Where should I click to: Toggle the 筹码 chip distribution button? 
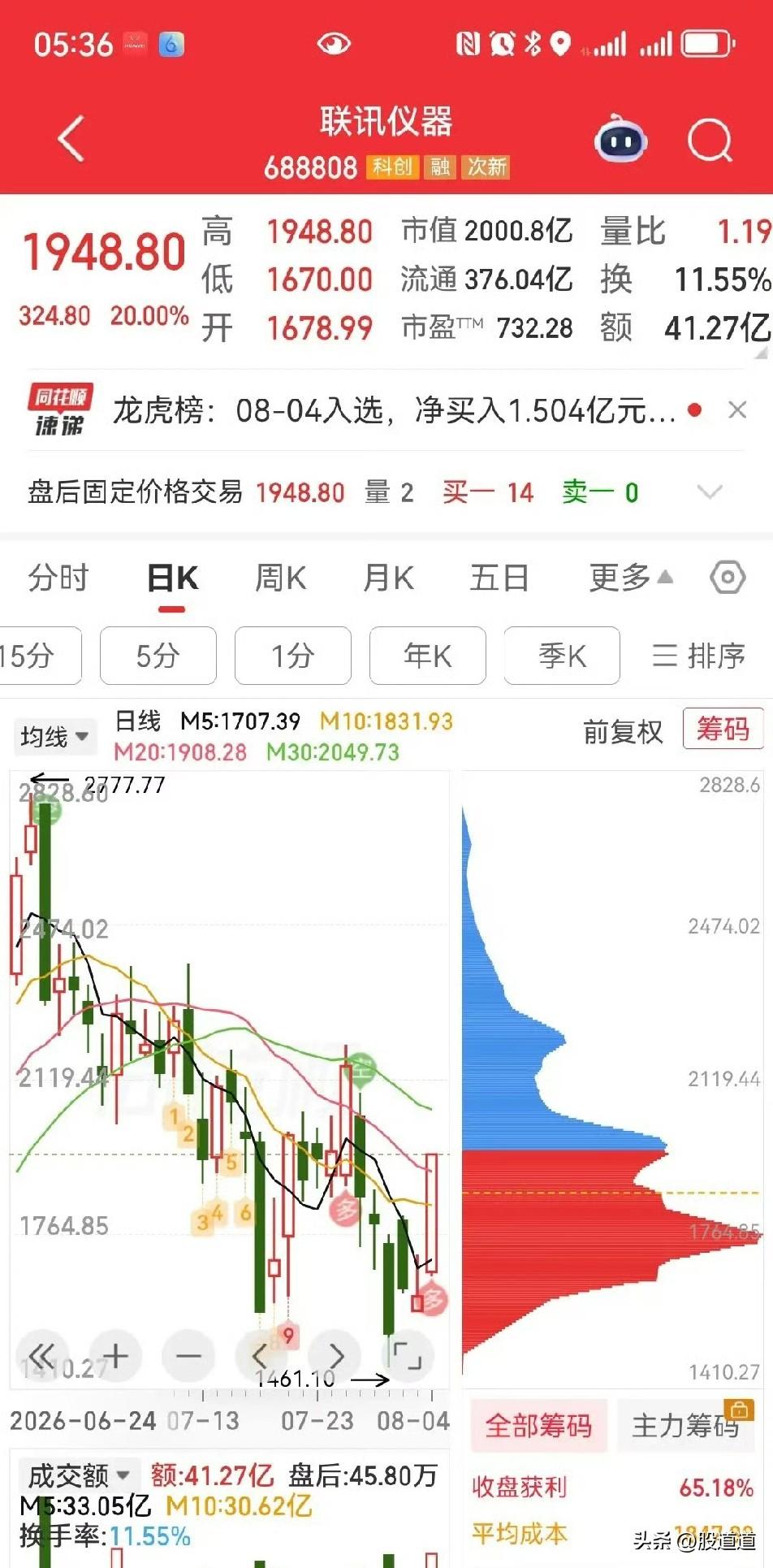point(723,729)
